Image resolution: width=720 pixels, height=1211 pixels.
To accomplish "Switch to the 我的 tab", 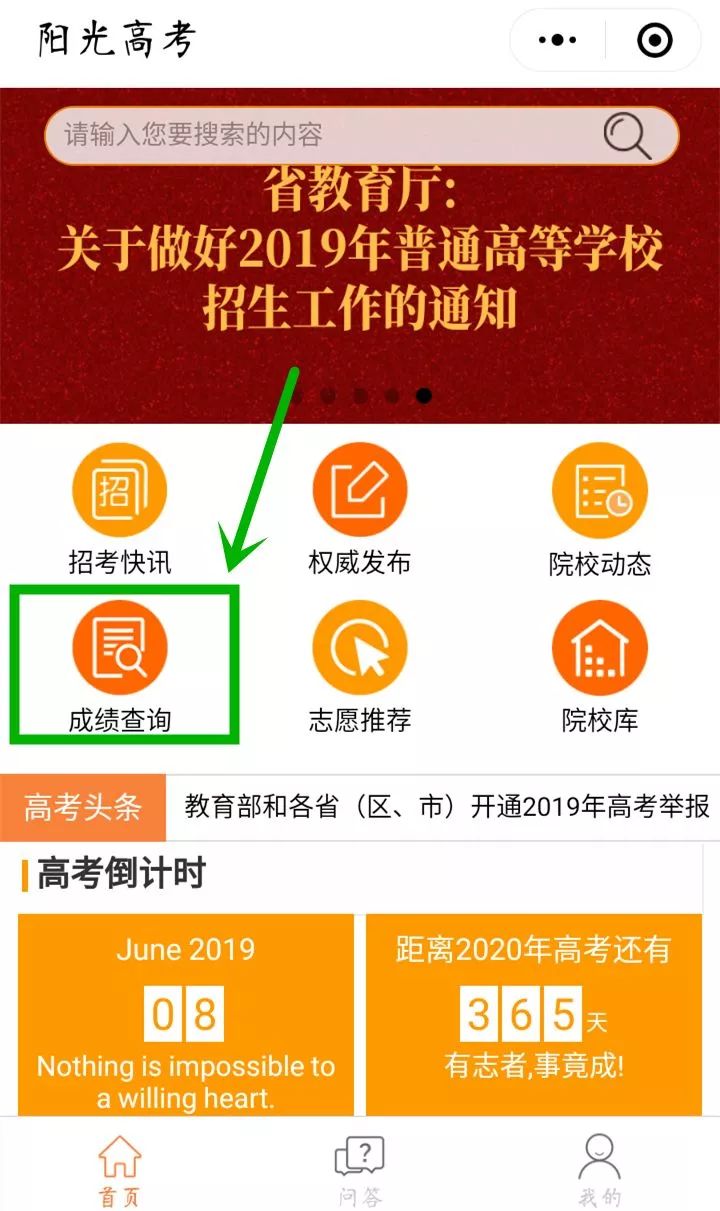I will pos(600,1170).
